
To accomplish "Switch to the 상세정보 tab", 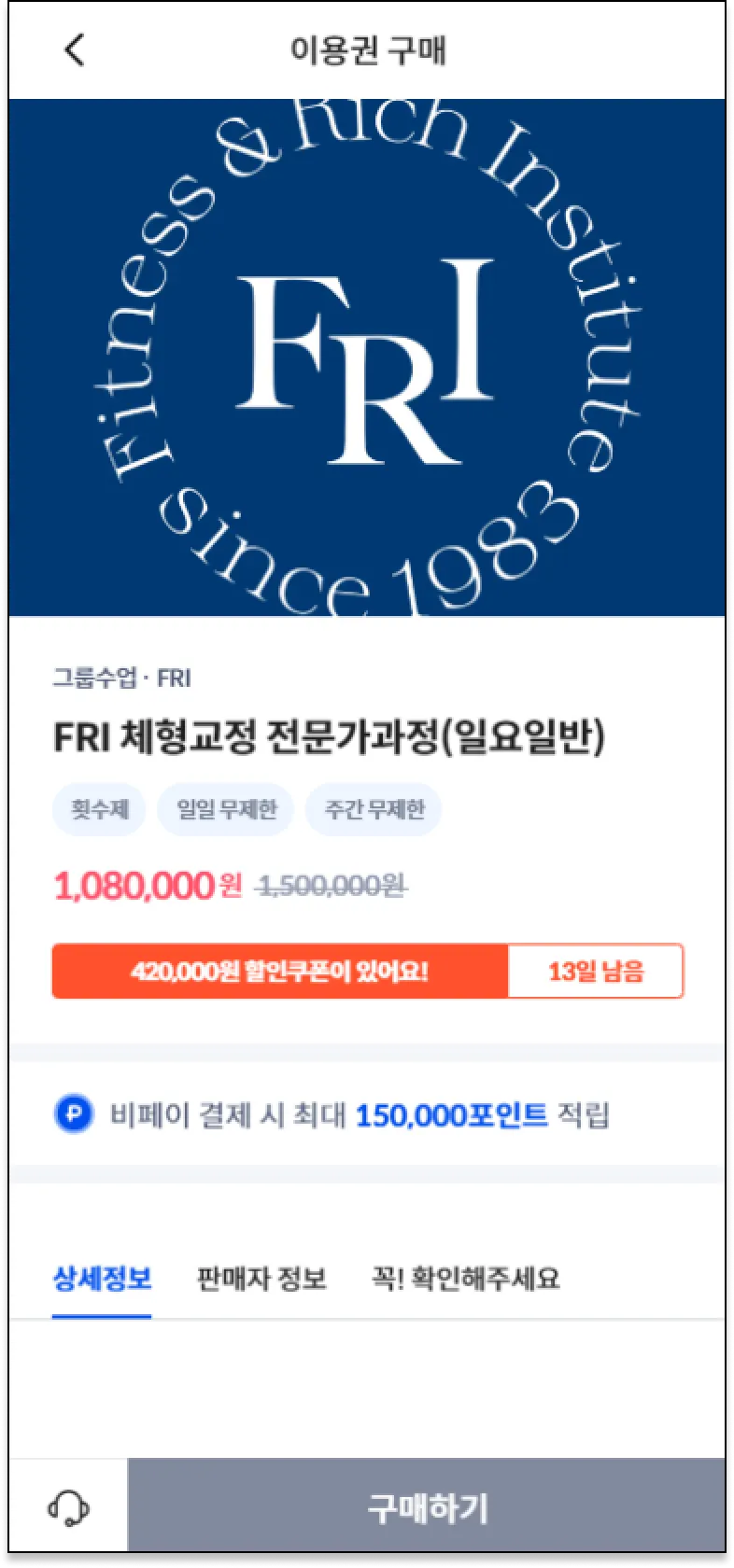I will pyautogui.click(x=102, y=1278).
